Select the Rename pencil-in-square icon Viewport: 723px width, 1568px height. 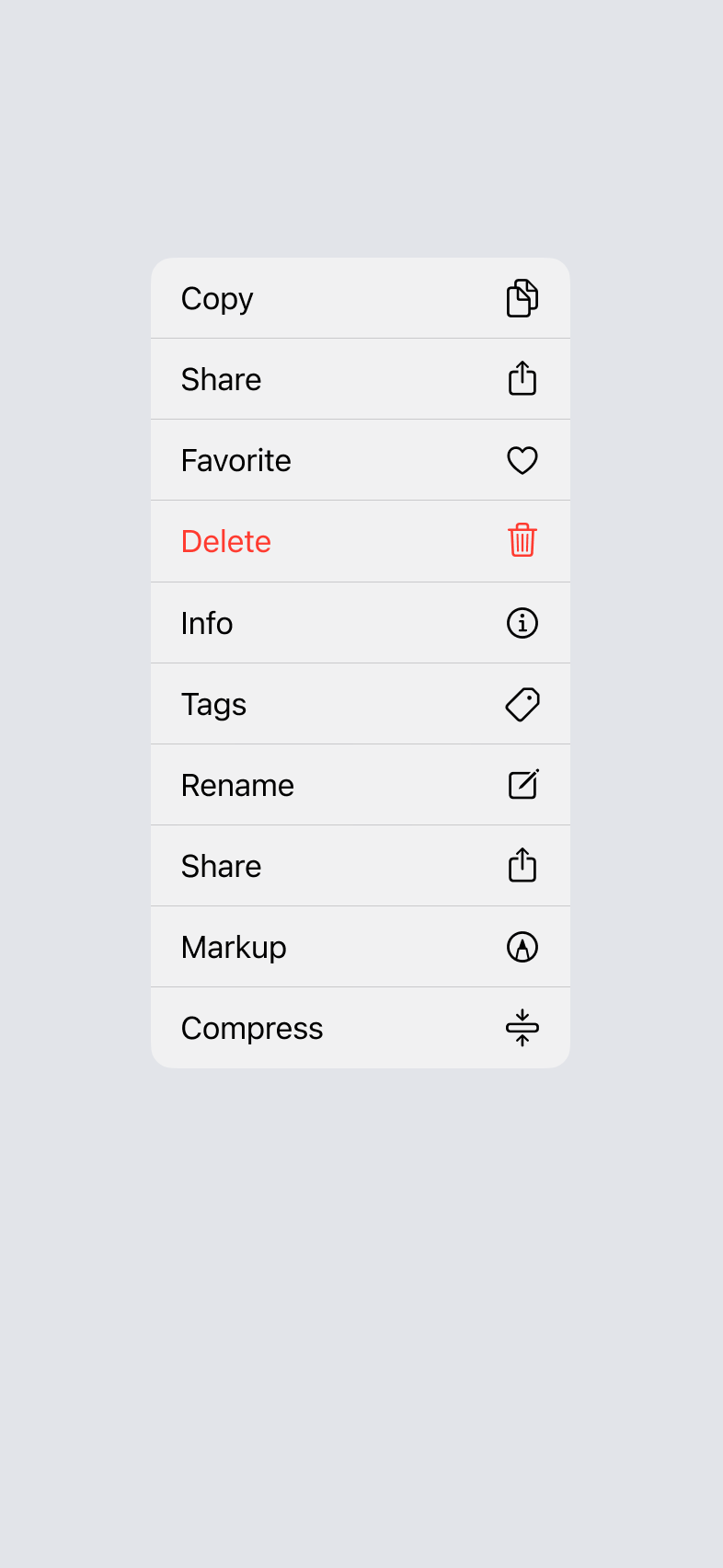[x=522, y=784]
